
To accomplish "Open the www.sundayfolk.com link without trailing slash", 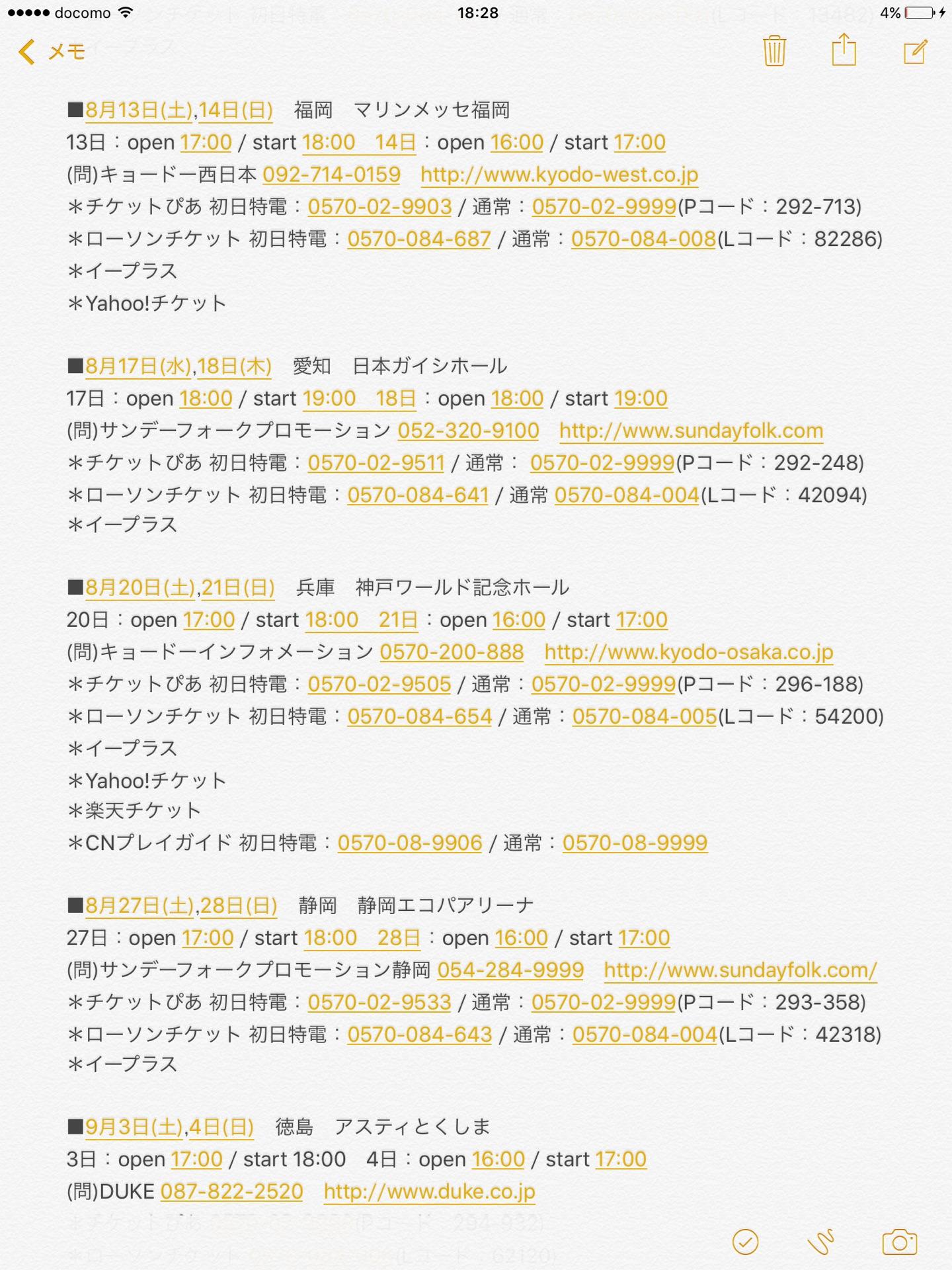I will [691, 431].
